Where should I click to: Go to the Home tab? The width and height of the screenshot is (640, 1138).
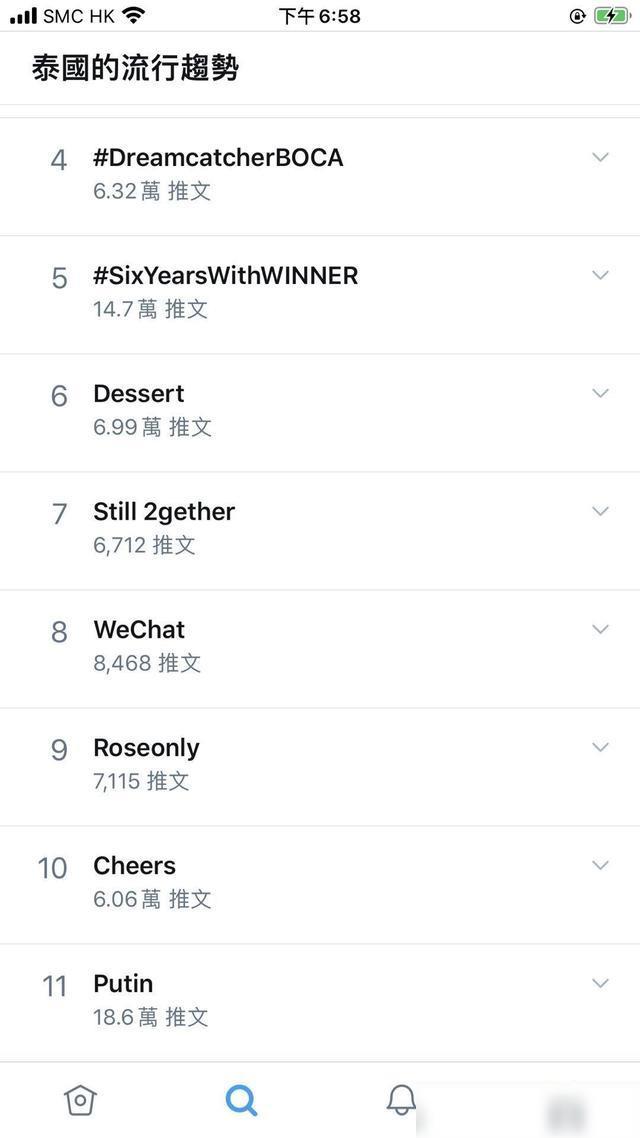pos(81,1100)
